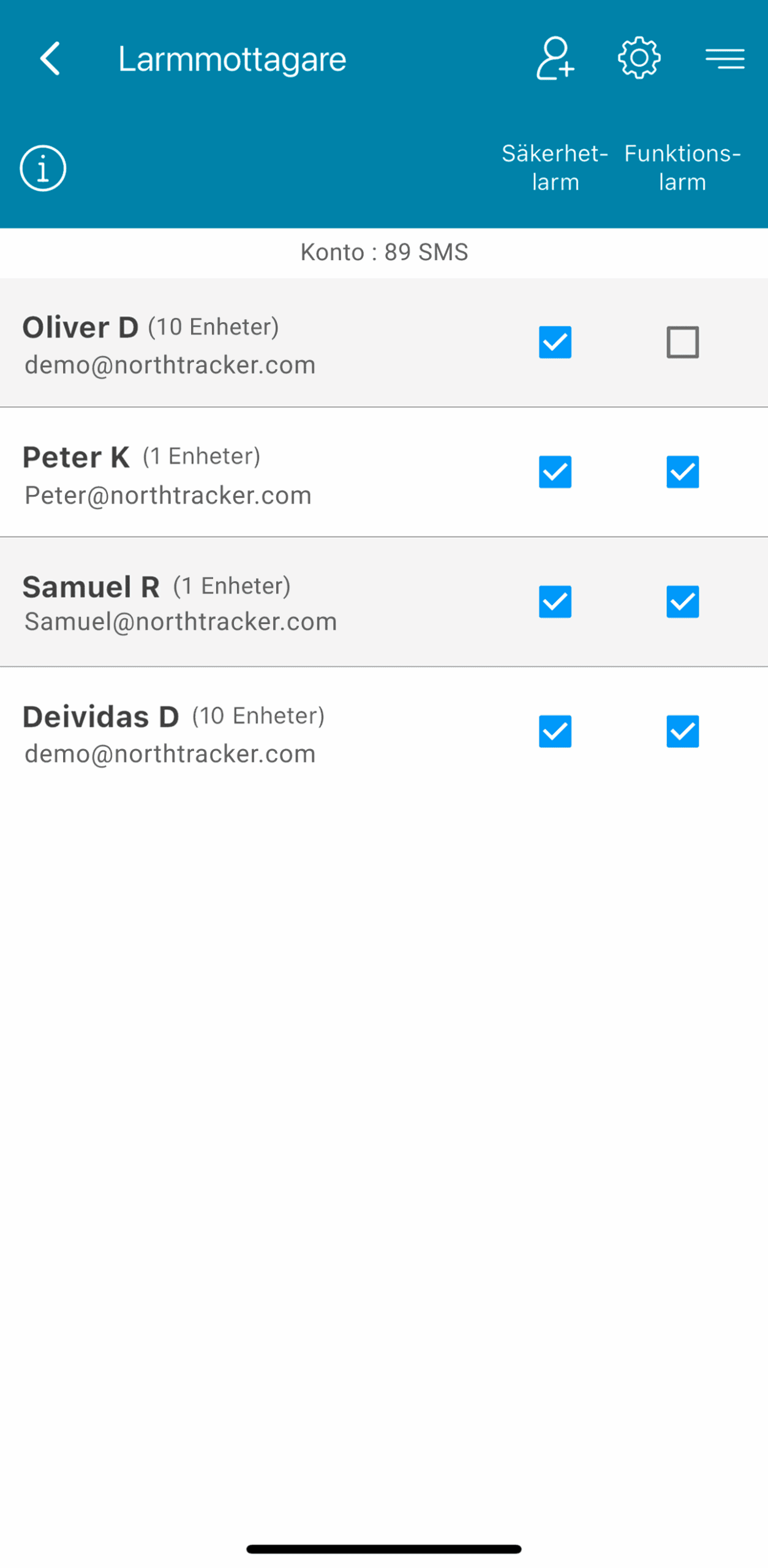Open the hamburger menu
This screenshot has height=1568, width=768.
[x=725, y=59]
